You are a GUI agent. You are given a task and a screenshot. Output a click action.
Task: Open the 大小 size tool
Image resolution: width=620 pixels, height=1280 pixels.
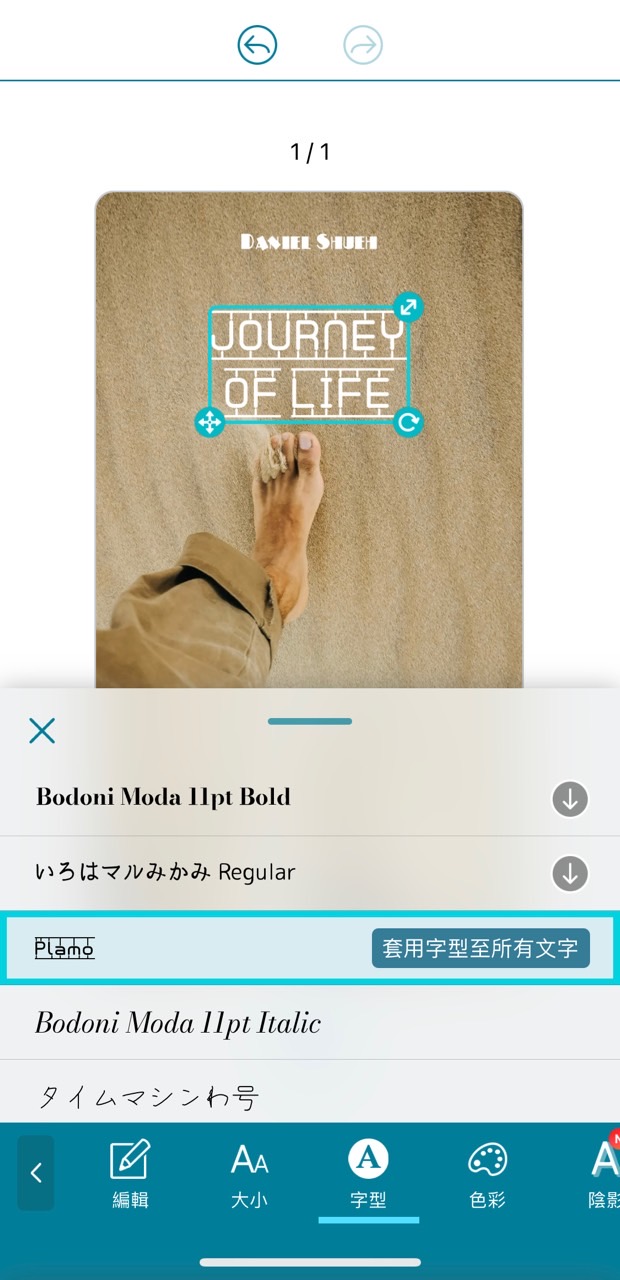click(249, 1174)
